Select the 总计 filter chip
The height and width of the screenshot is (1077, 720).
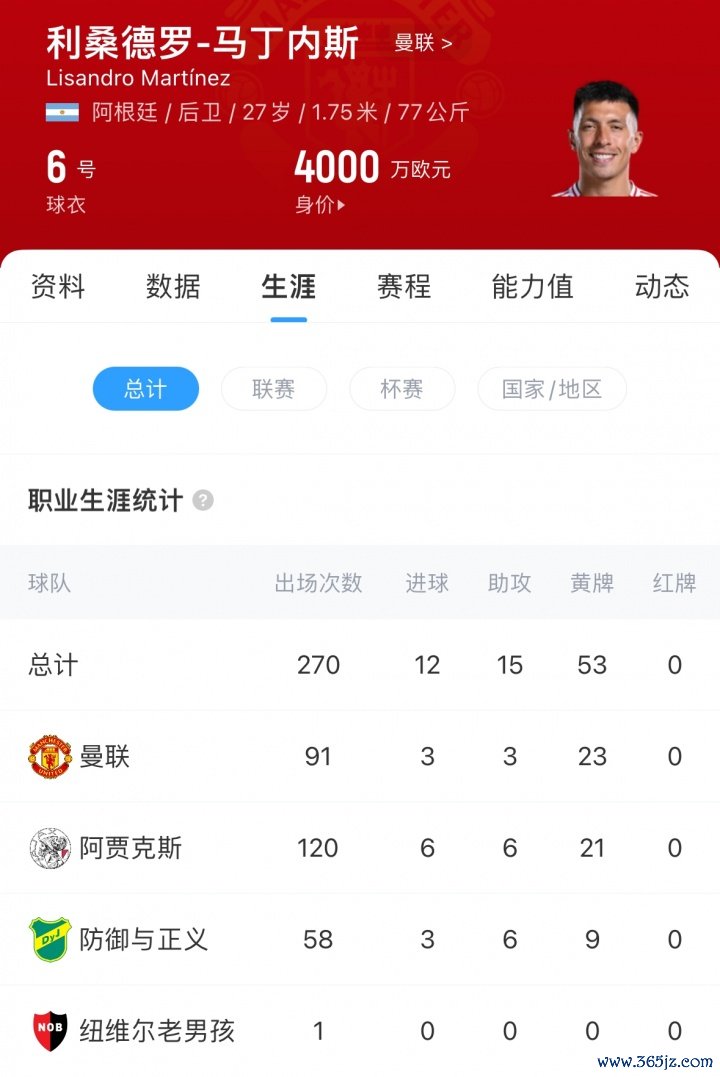pos(145,389)
